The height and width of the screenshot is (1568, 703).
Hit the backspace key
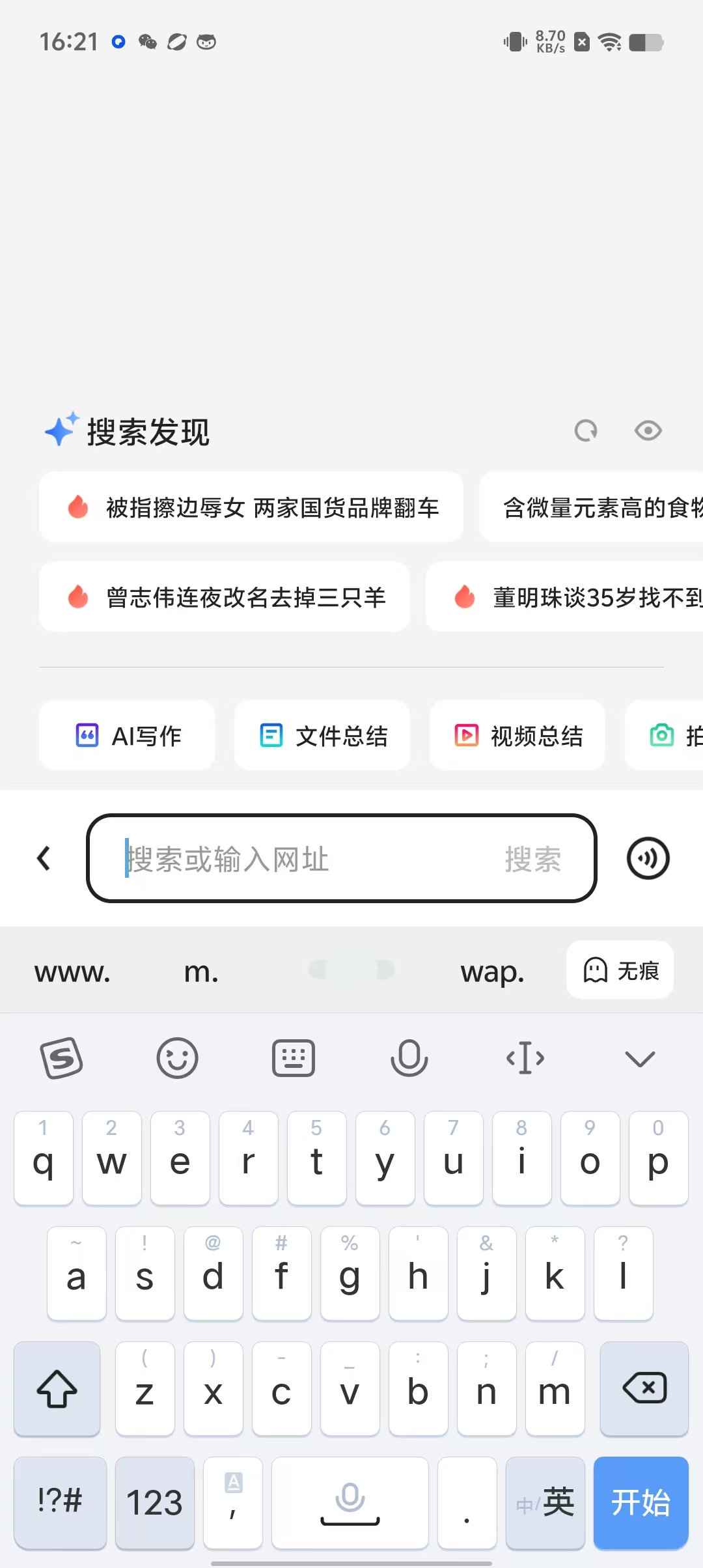644,1388
